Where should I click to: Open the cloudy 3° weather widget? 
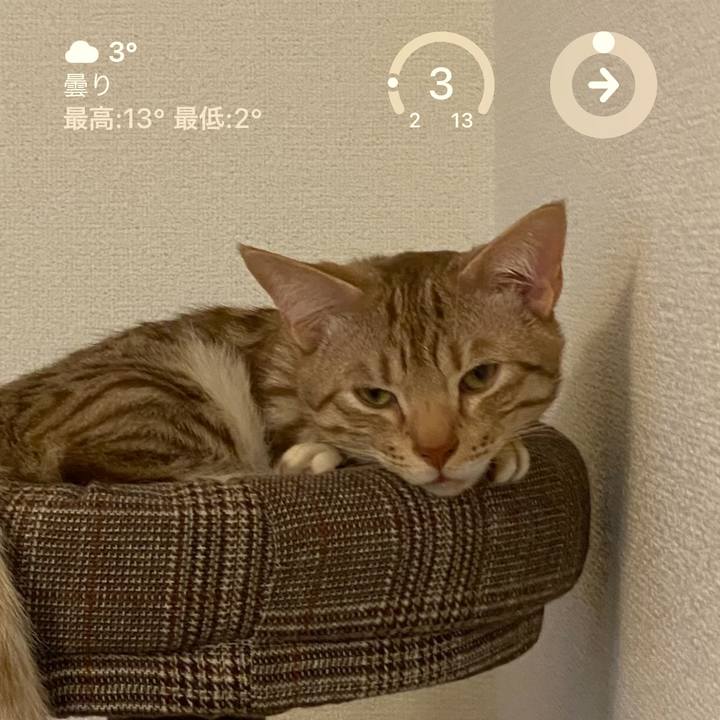coord(160,85)
